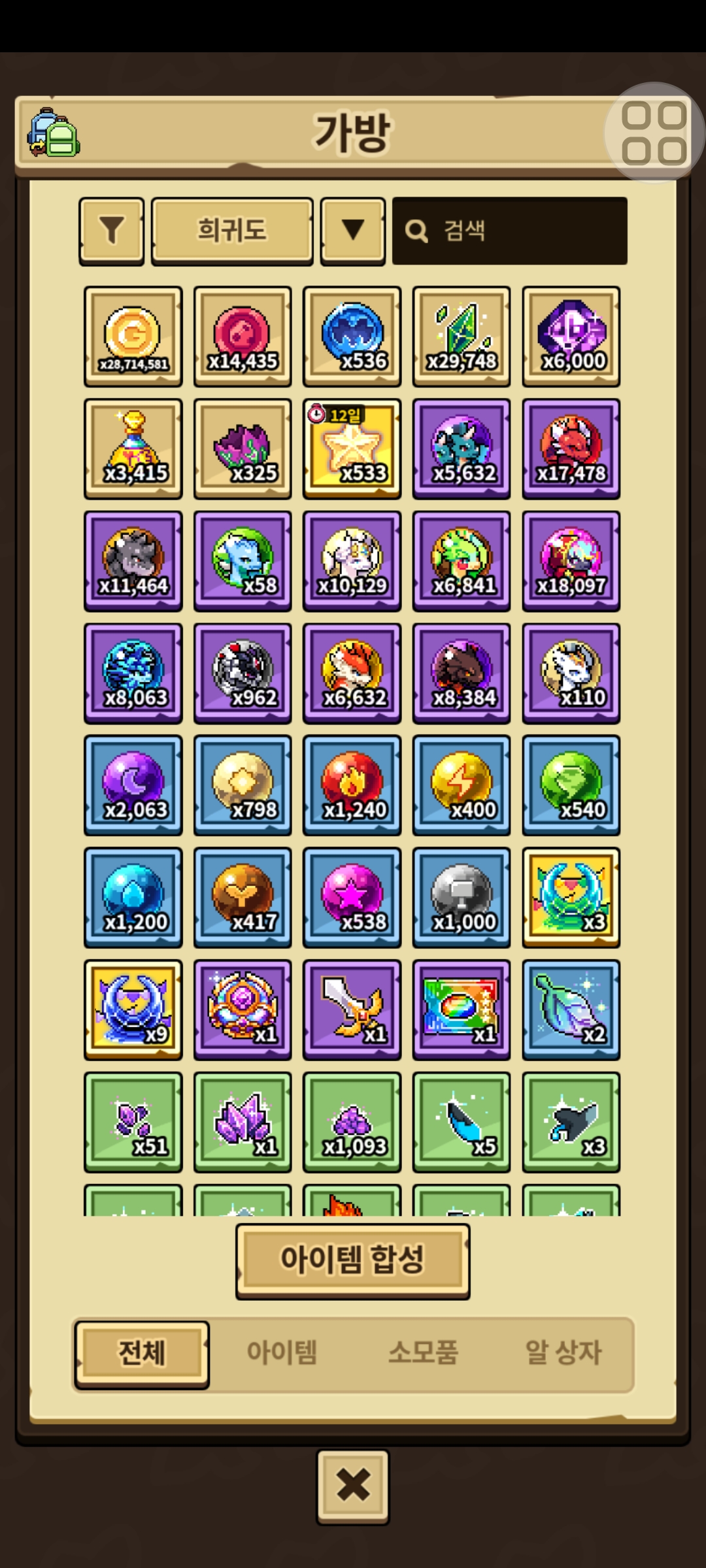Tap the 아이템 합성 button
This screenshot has width=706, height=1568.
point(352,1260)
